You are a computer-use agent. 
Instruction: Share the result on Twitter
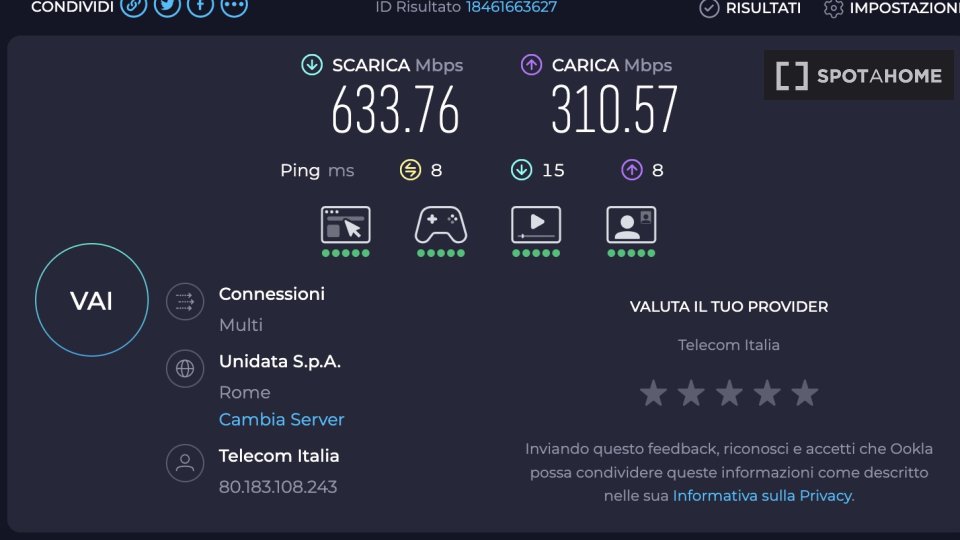point(167,7)
